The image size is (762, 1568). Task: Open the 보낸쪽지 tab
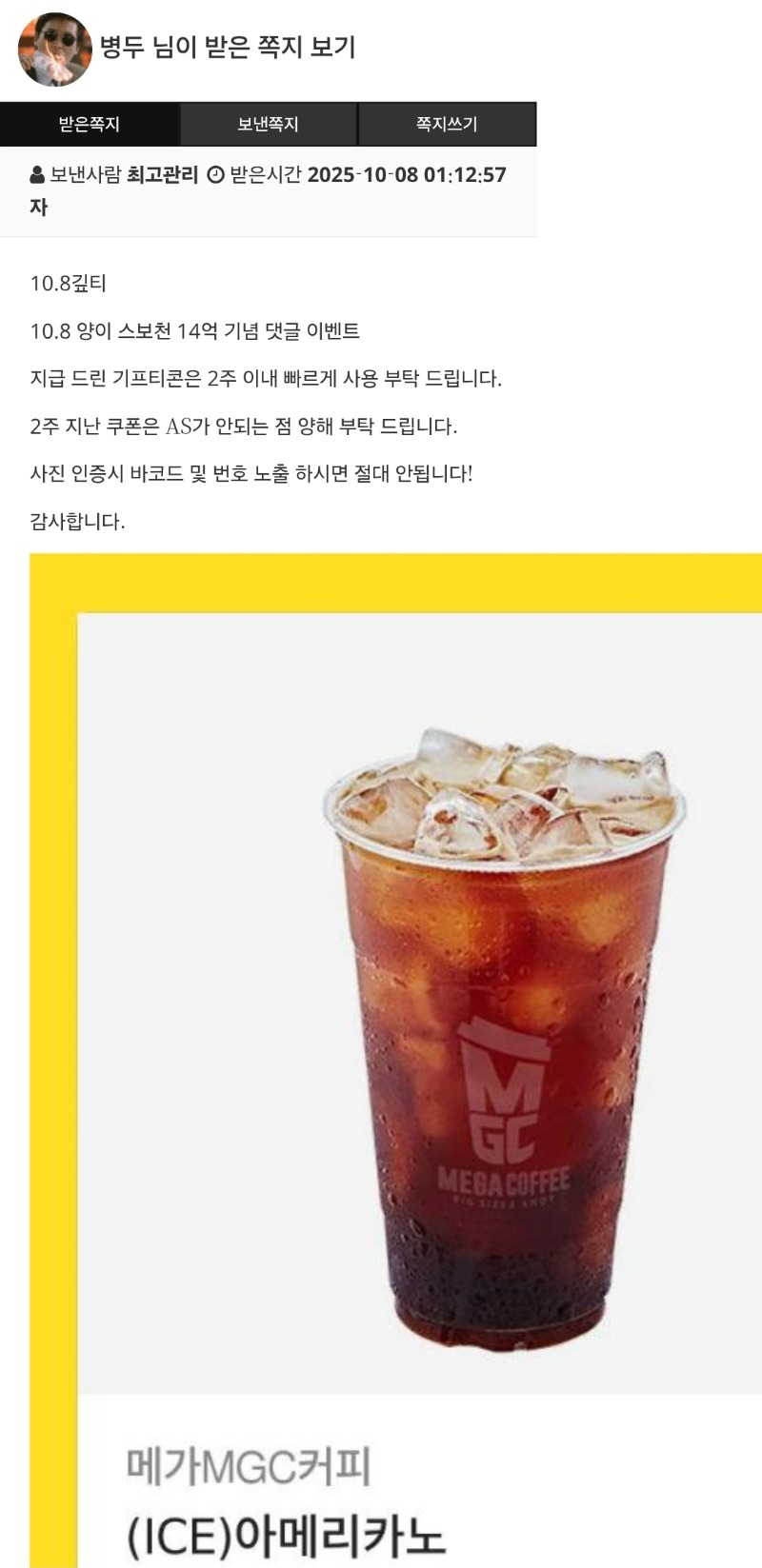tap(268, 124)
